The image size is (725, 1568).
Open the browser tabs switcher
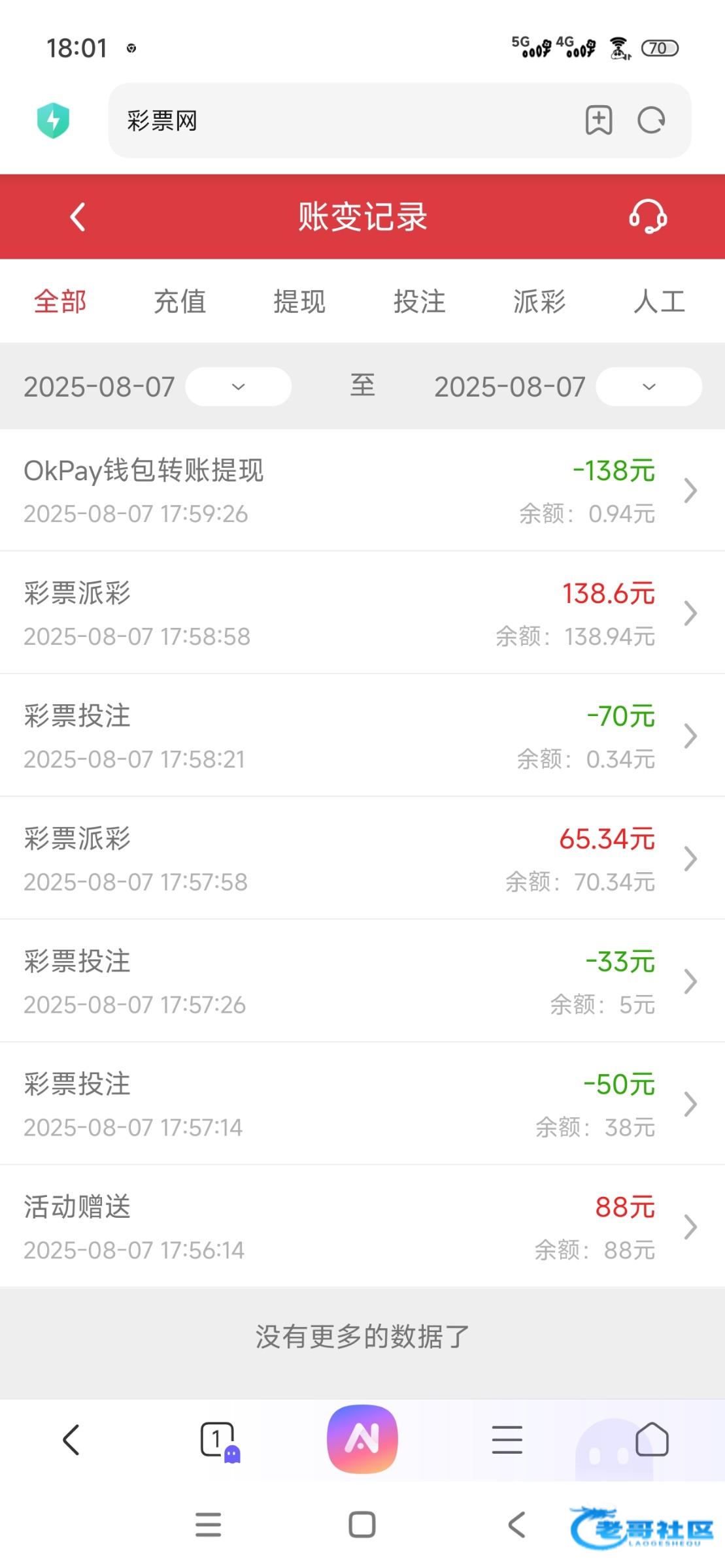(x=218, y=1439)
